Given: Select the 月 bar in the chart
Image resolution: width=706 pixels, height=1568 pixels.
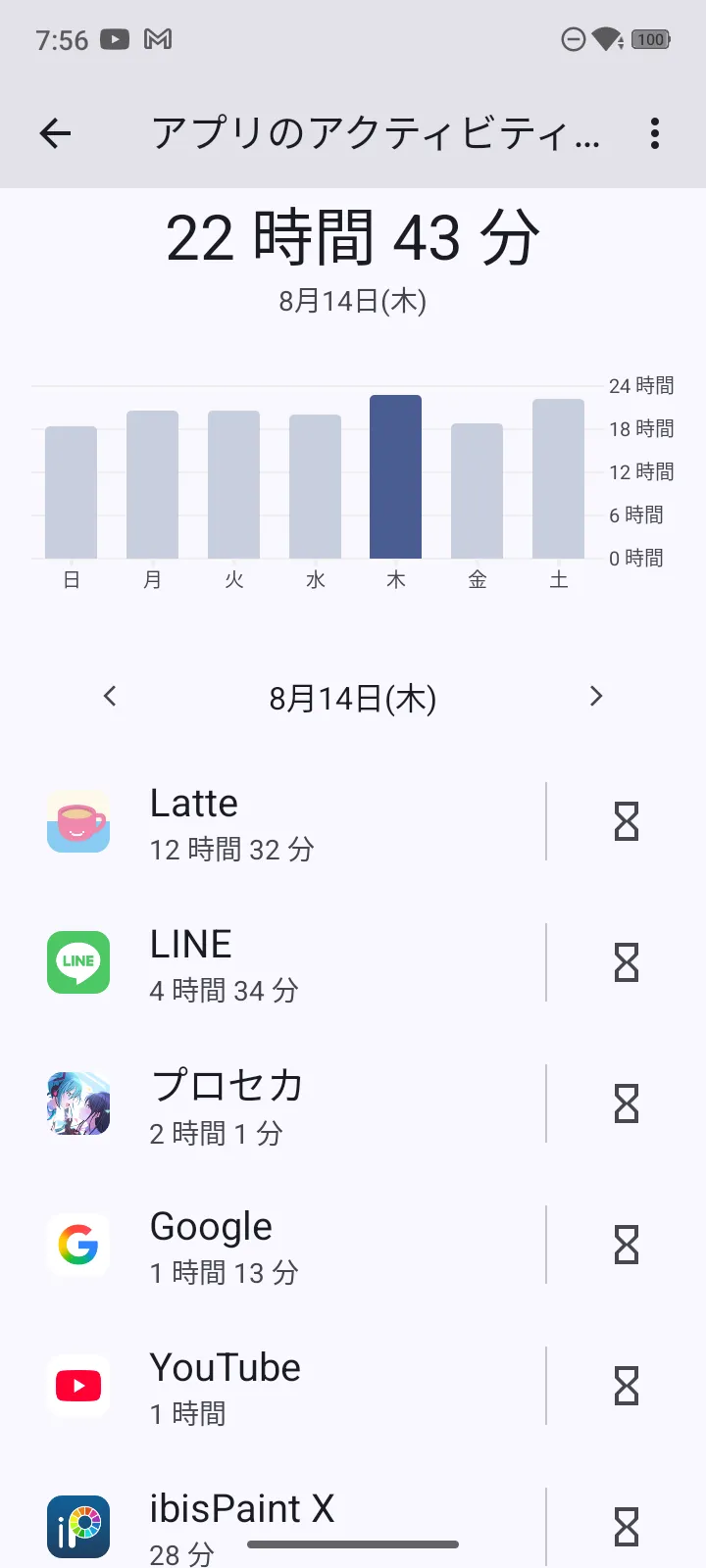Looking at the screenshot, I should pos(152,484).
